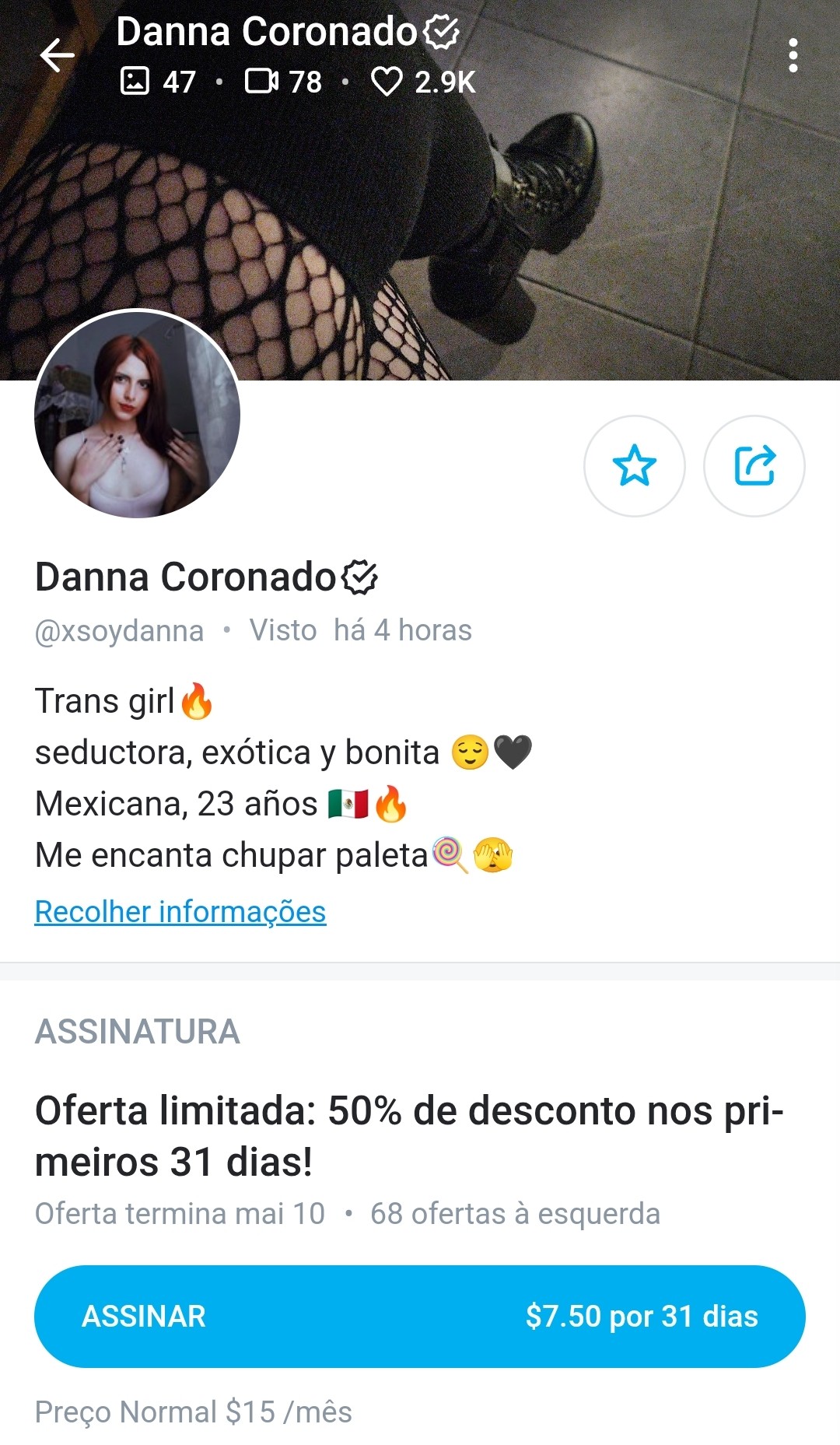Add this profile to favorites with the star
Viewport: 840px width, 1445px height.
634,466
